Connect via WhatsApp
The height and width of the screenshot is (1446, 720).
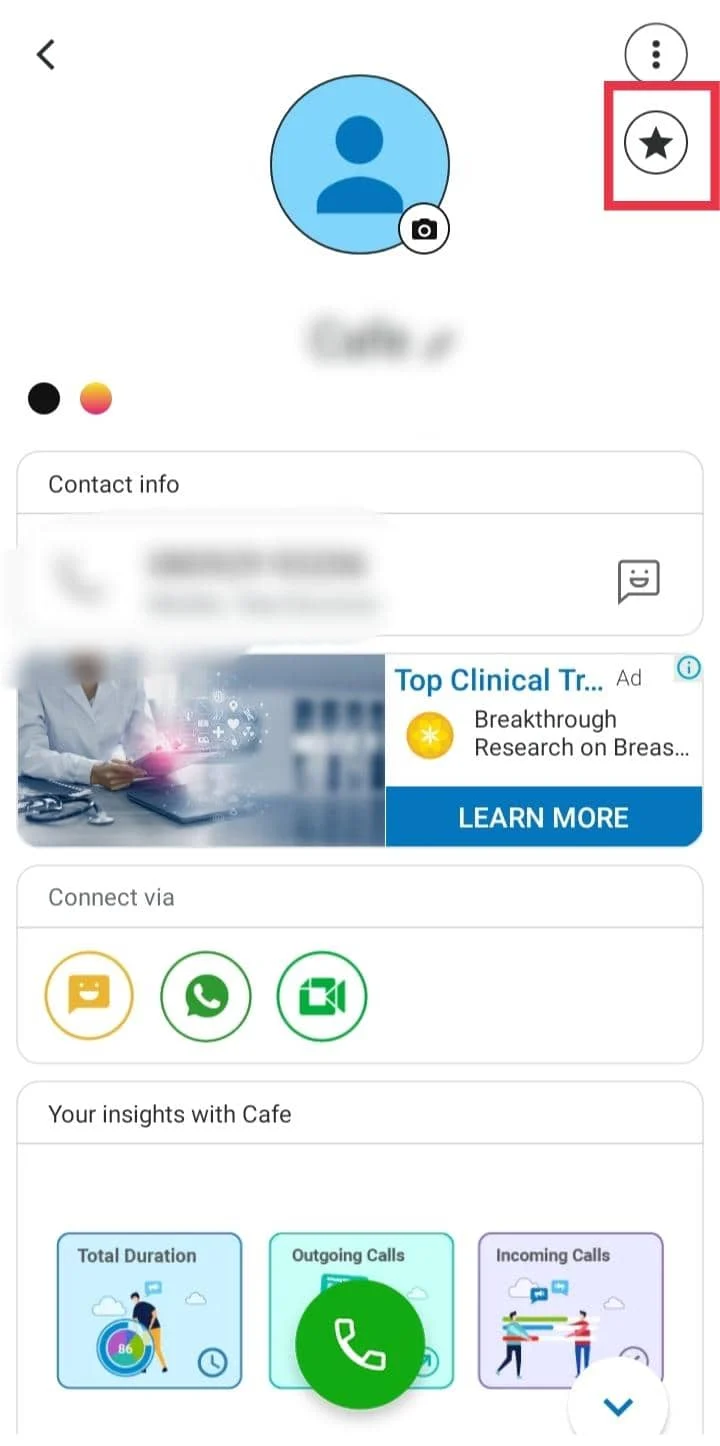(x=206, y=996)
